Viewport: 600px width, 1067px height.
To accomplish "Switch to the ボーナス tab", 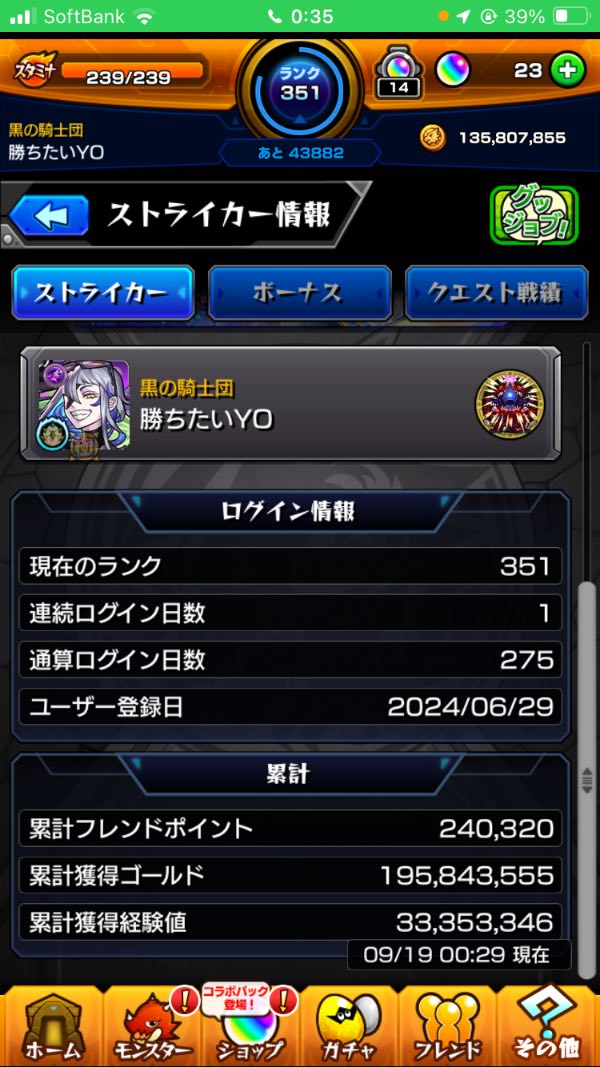I will [299, 293].
